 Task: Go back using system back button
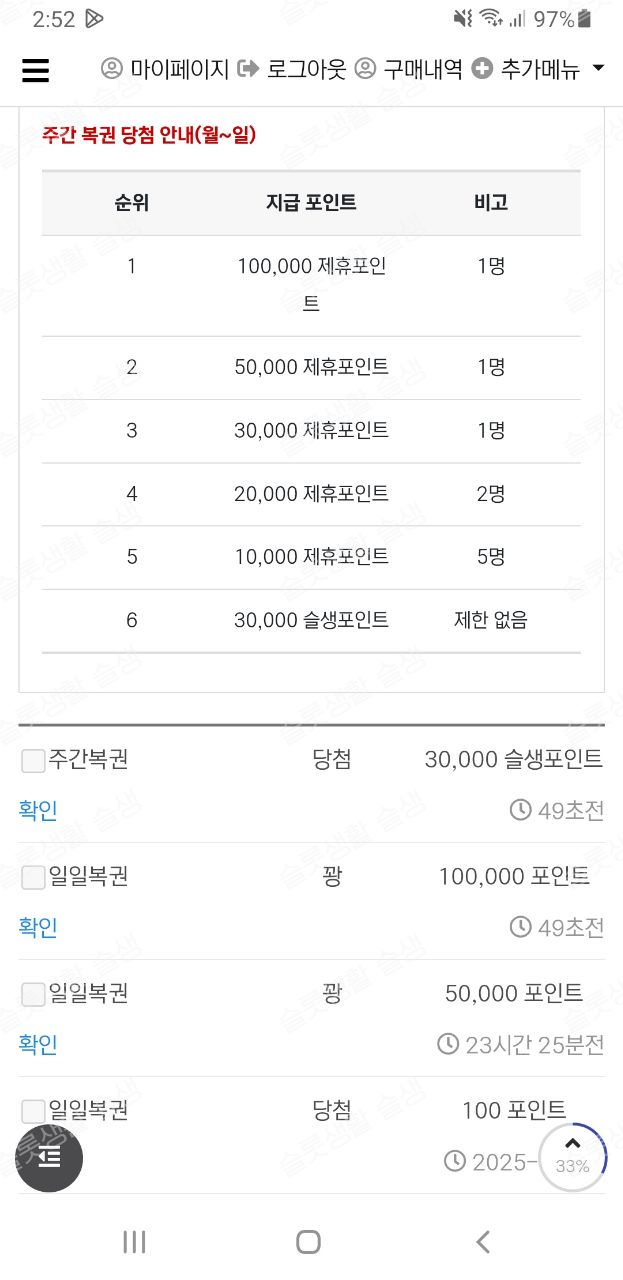pyautogui.click(x=483, y=1242)
